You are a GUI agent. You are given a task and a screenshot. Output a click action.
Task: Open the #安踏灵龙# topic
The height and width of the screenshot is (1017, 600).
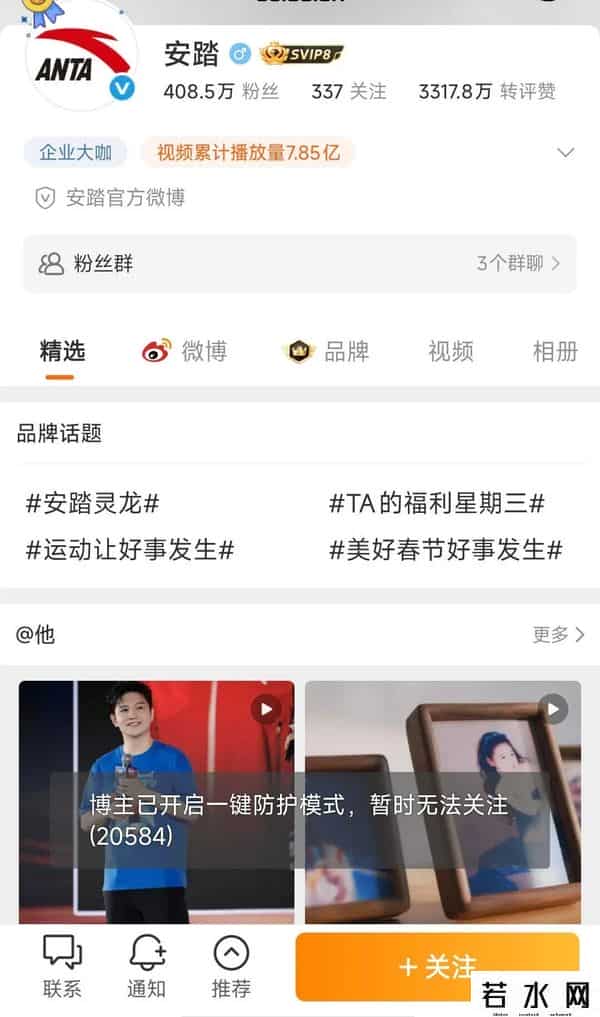92,503
